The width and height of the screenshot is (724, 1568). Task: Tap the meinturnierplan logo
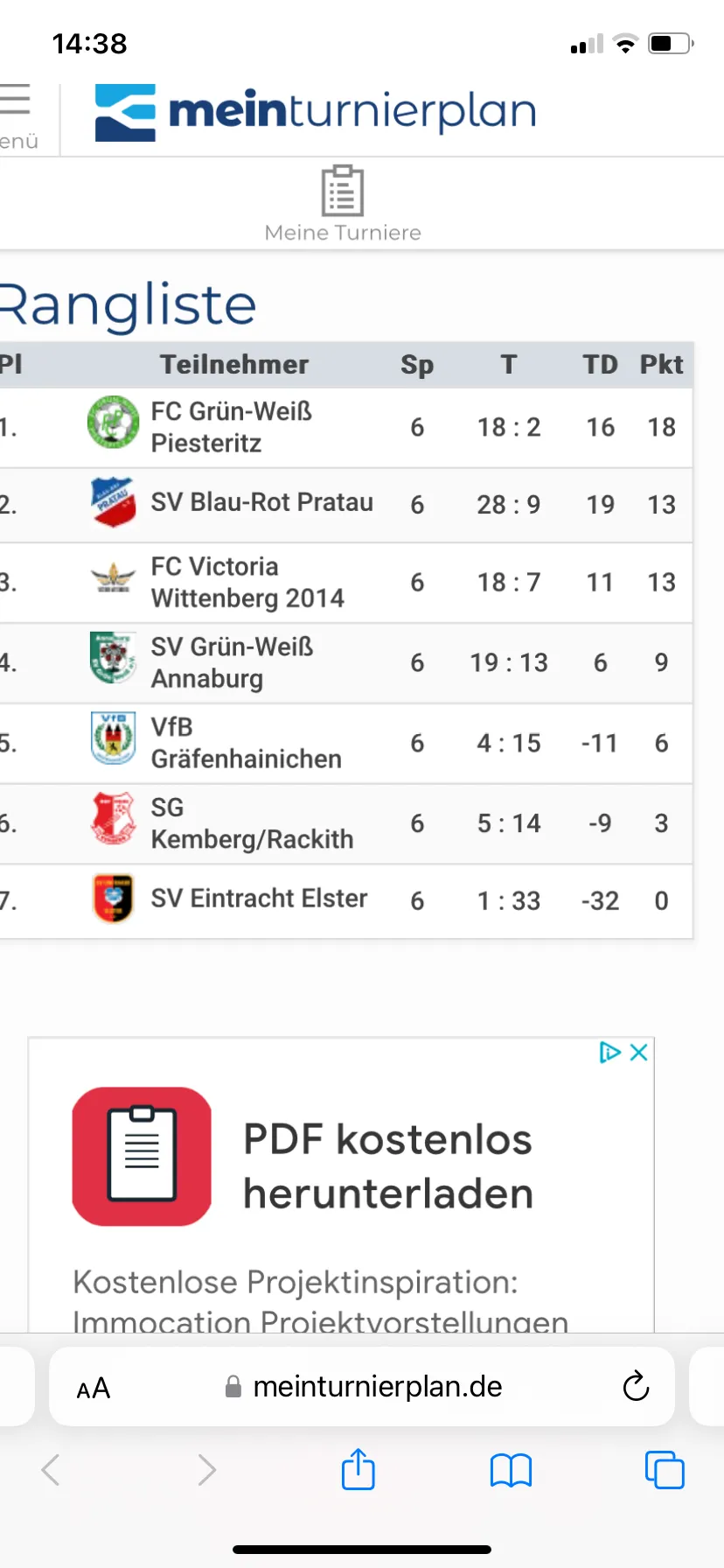(x=316, y=112)
